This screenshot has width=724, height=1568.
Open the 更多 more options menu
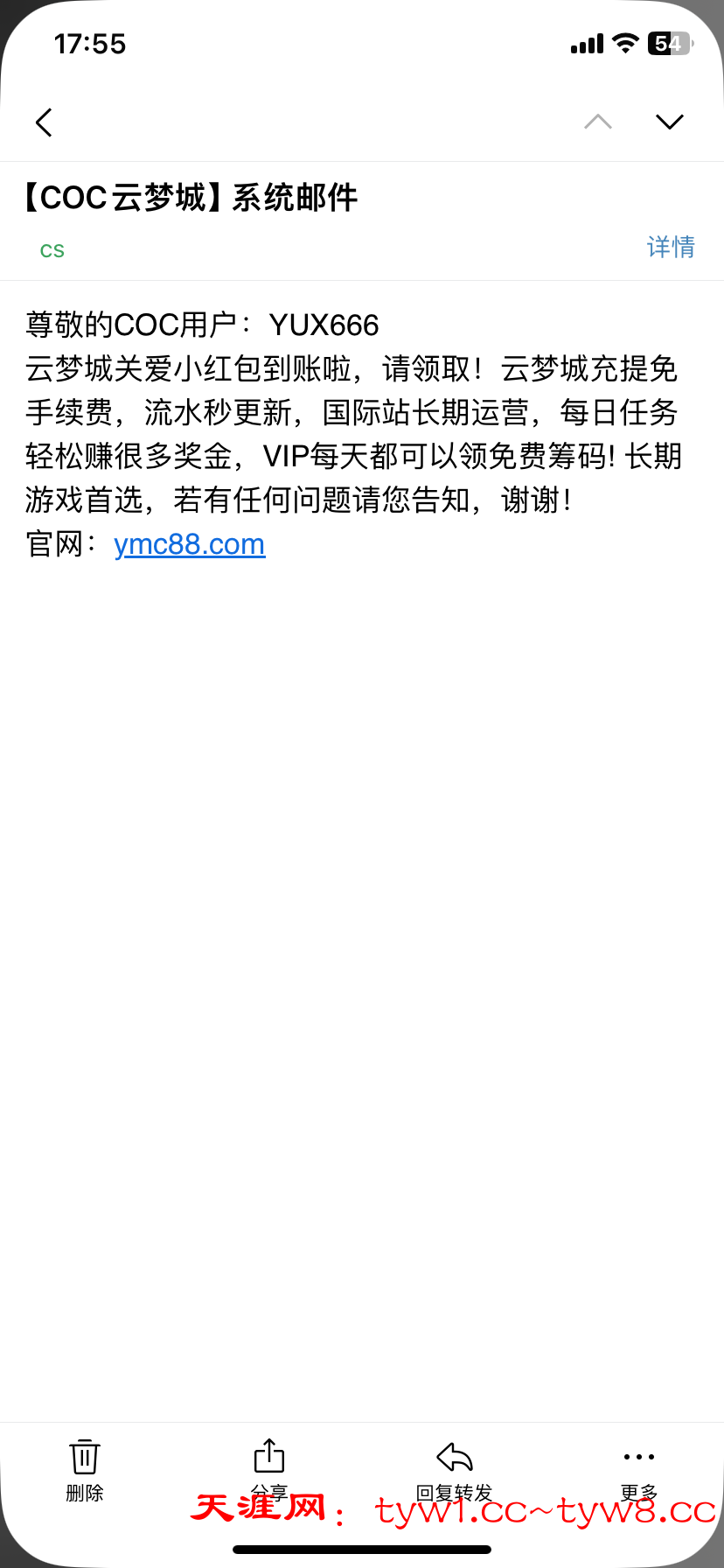[639, 1470]
